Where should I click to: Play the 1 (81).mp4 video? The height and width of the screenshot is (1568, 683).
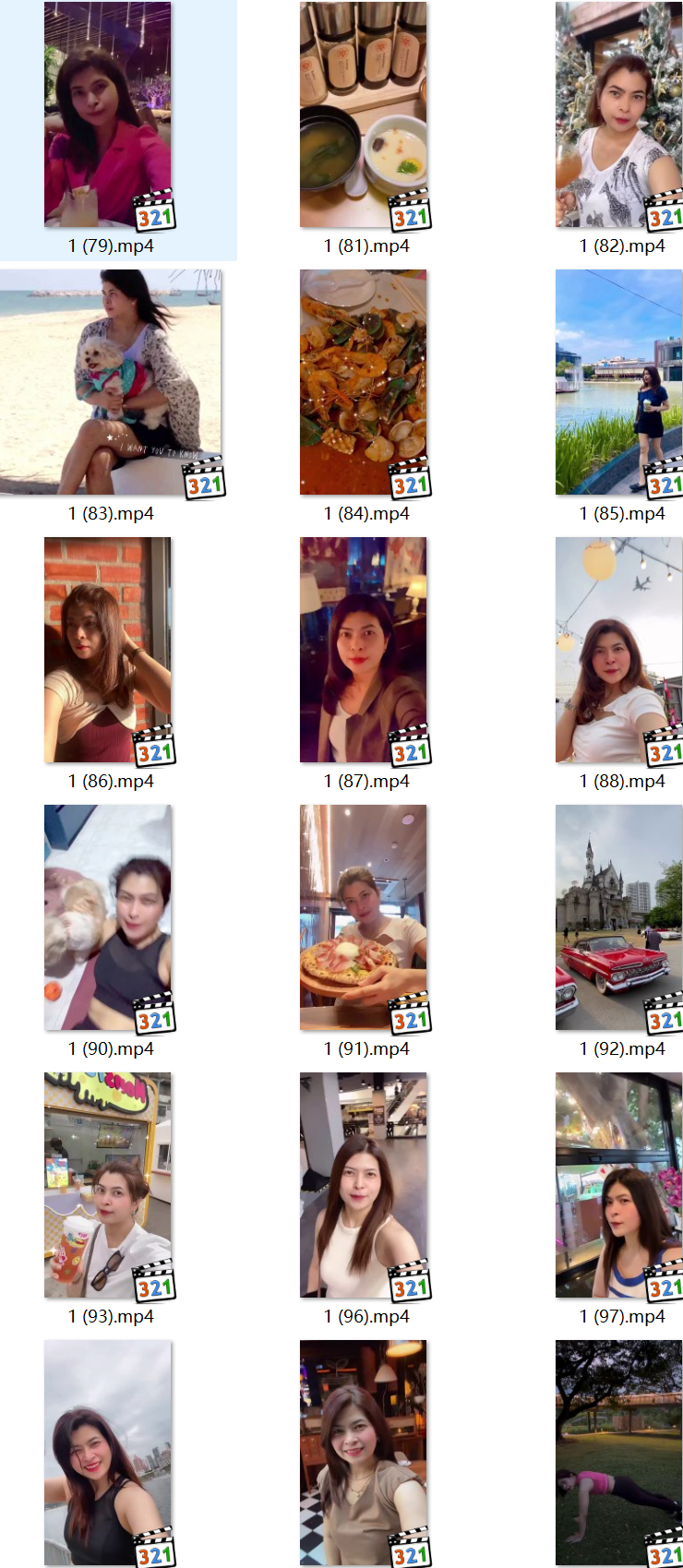click(364, 115)
